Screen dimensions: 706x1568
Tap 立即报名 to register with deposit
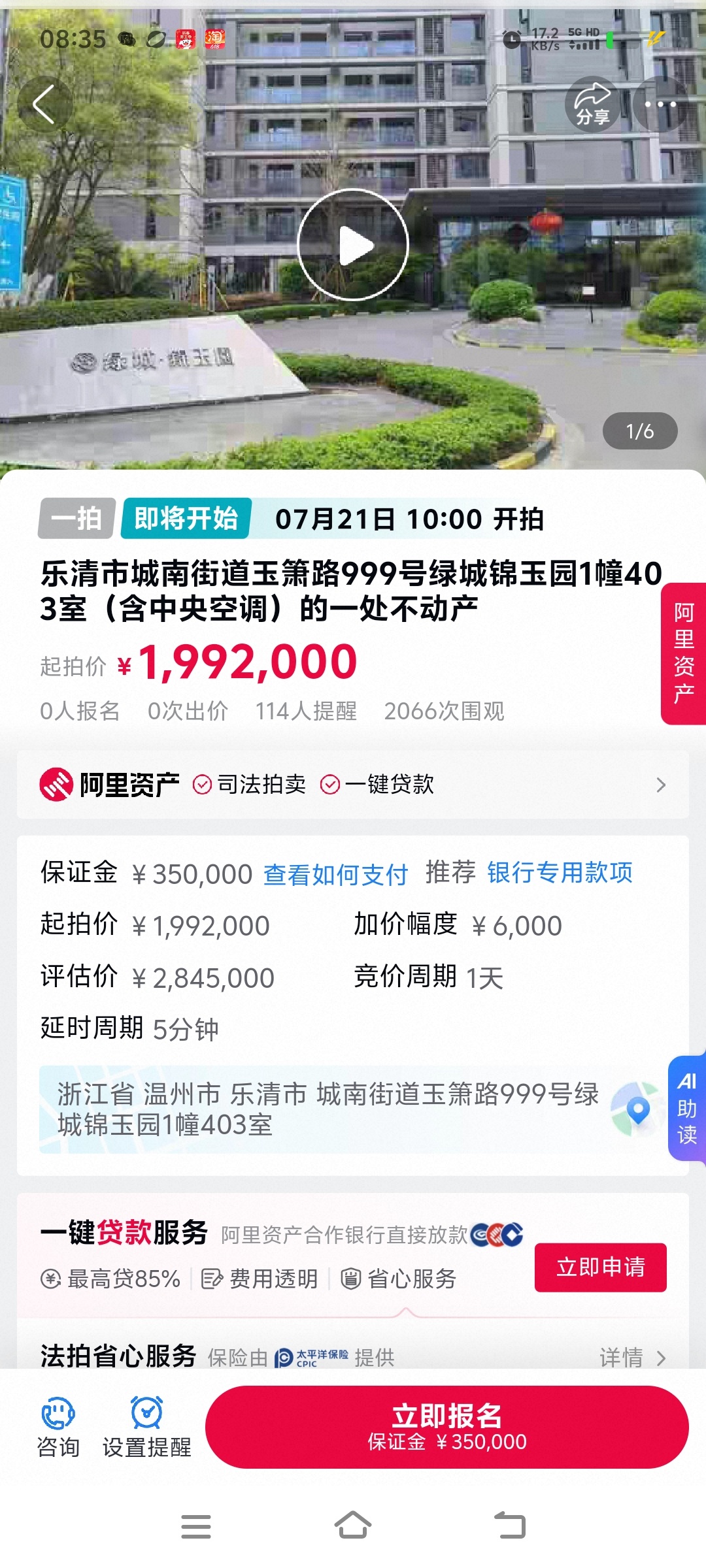point(446,1427)
